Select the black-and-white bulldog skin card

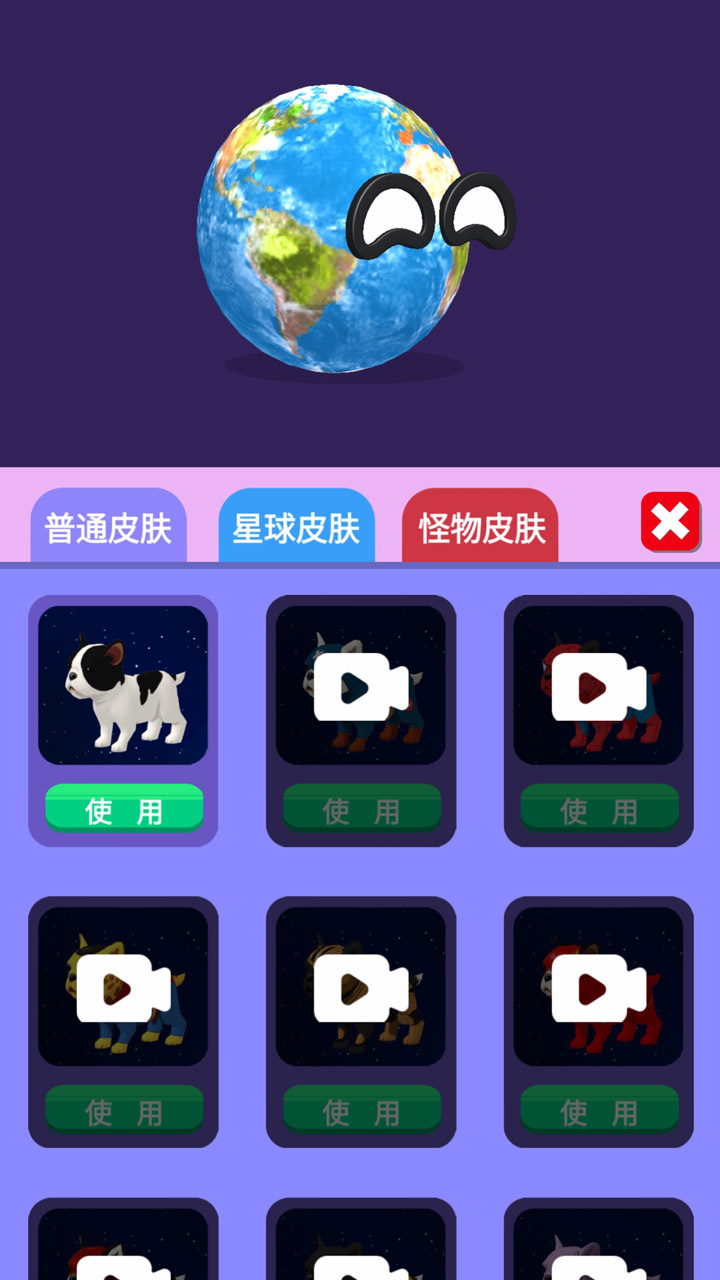[123, 686]
